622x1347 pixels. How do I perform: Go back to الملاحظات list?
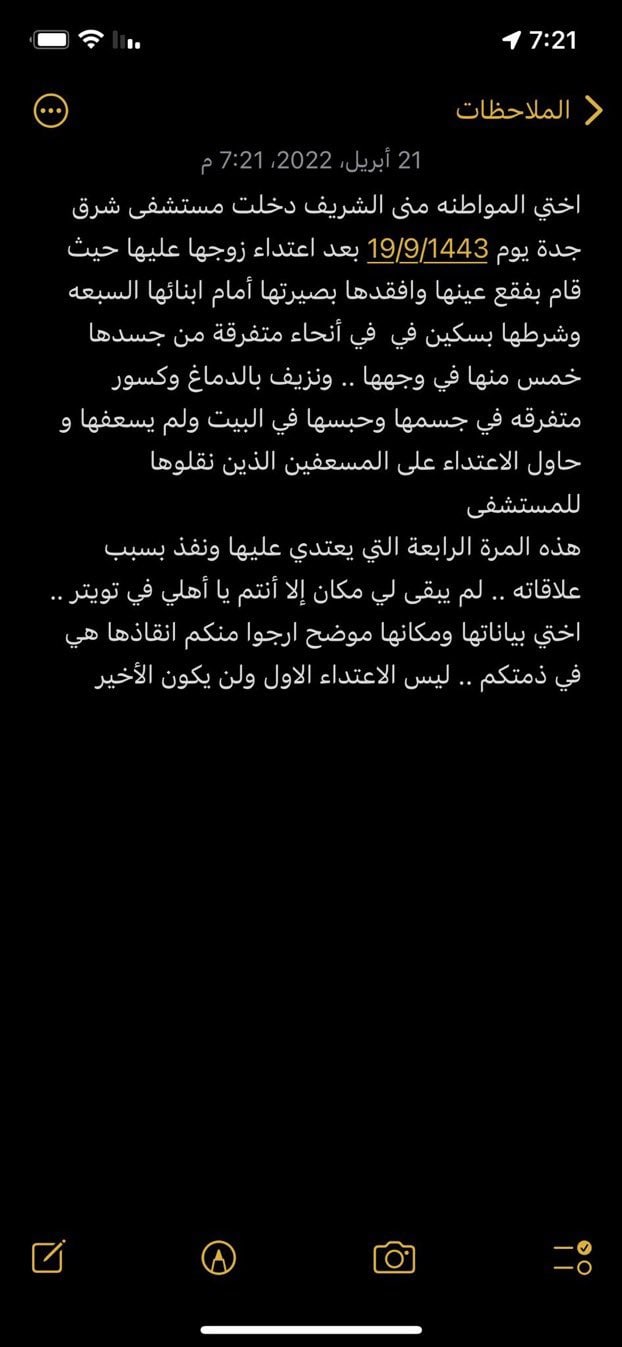[x=530, y=110]
